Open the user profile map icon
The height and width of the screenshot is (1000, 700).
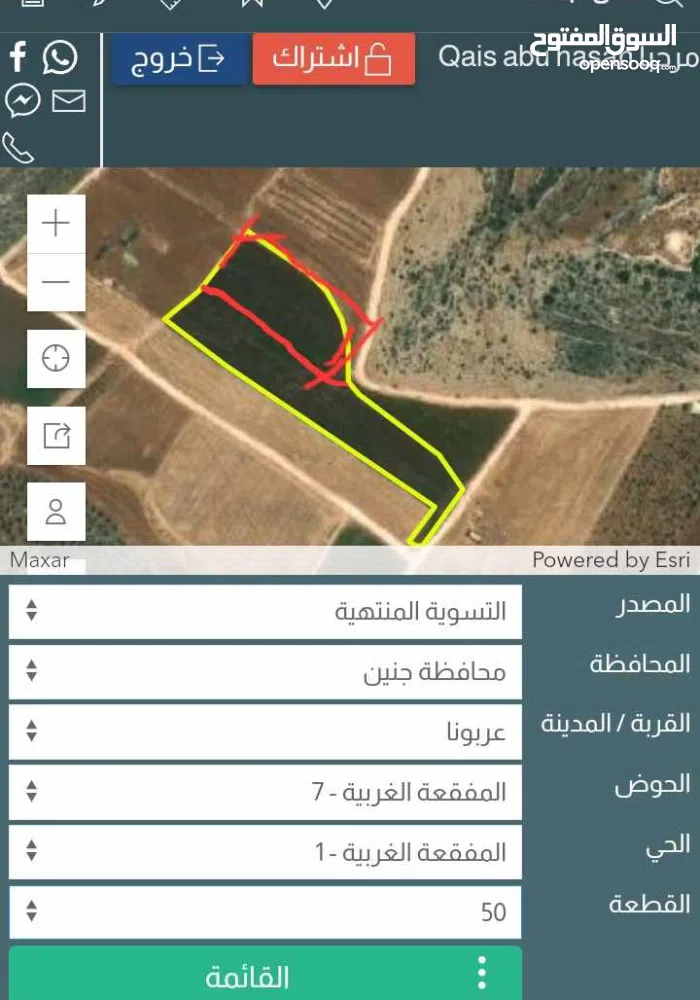56,512
